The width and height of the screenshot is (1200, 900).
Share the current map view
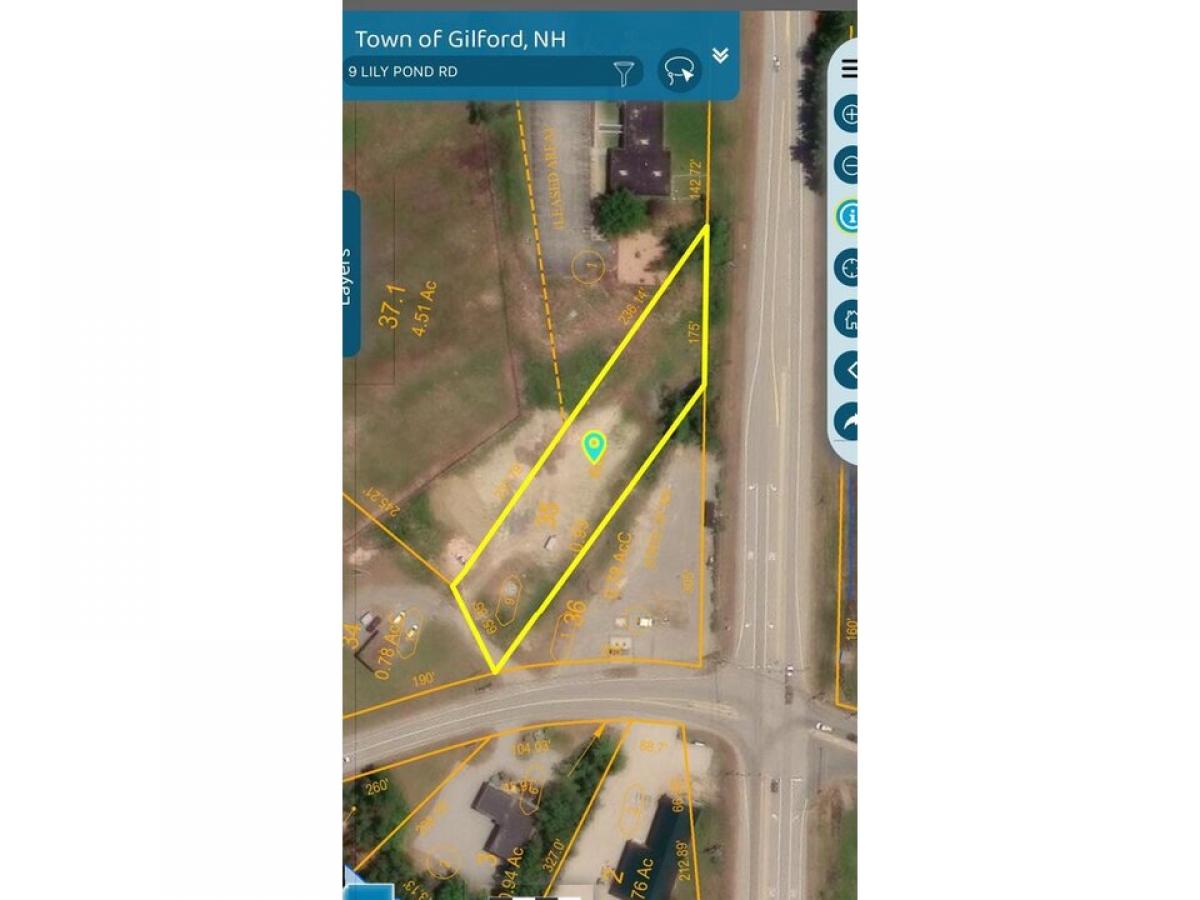pyautogui.click(x=849, y=423)
